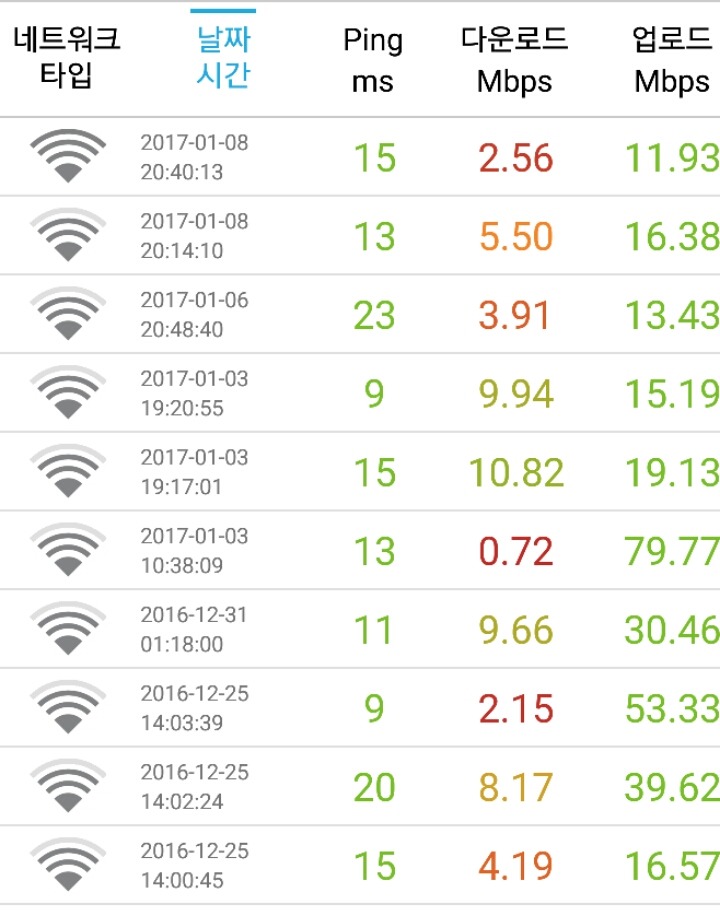
Task: Sort results by Ping ms column
Action: coord(373,59)
